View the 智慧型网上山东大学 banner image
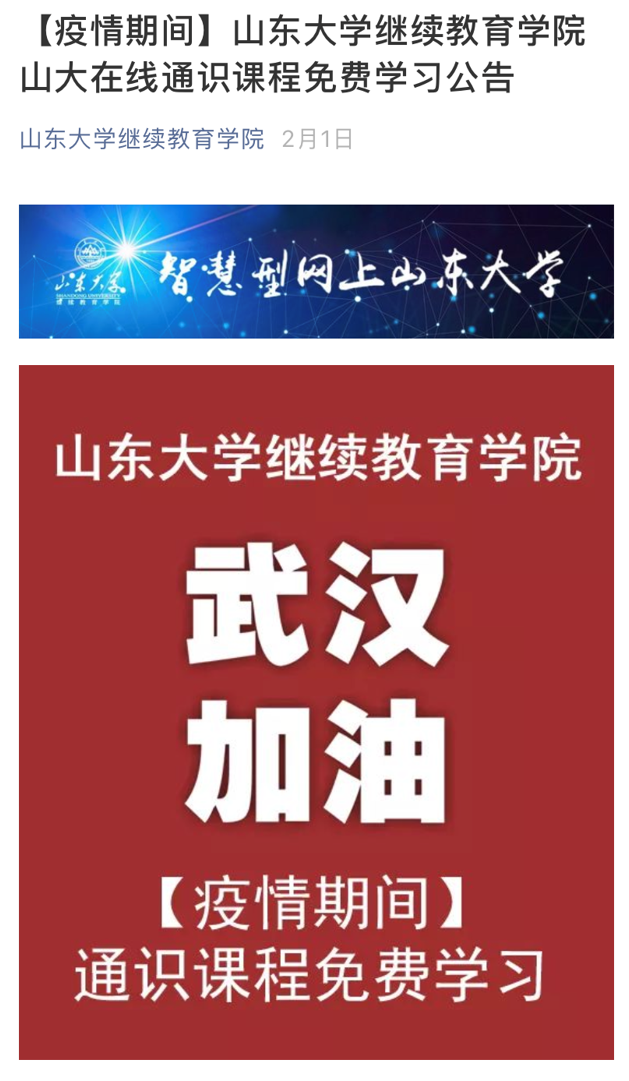The width and height of the screenshot is (629, 1081). 316,271
